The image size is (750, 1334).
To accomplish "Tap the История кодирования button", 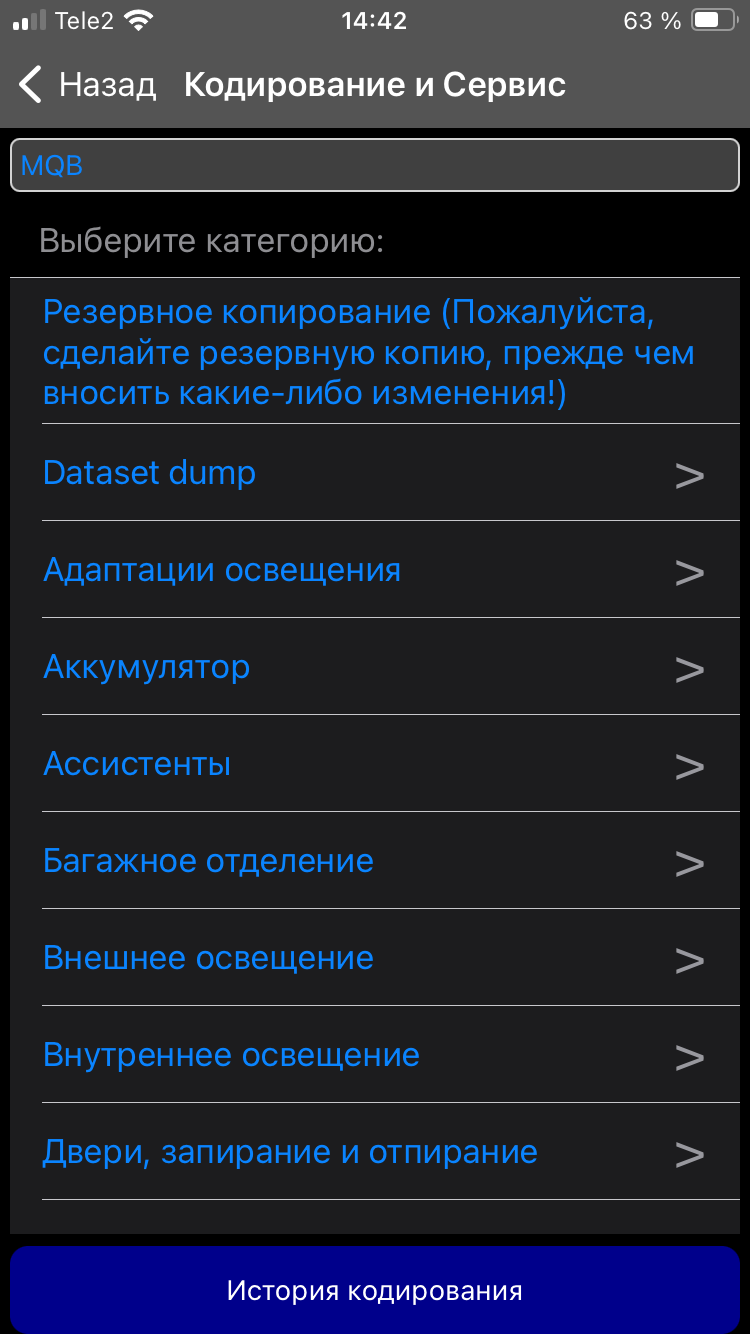I will coord(375,1290).
